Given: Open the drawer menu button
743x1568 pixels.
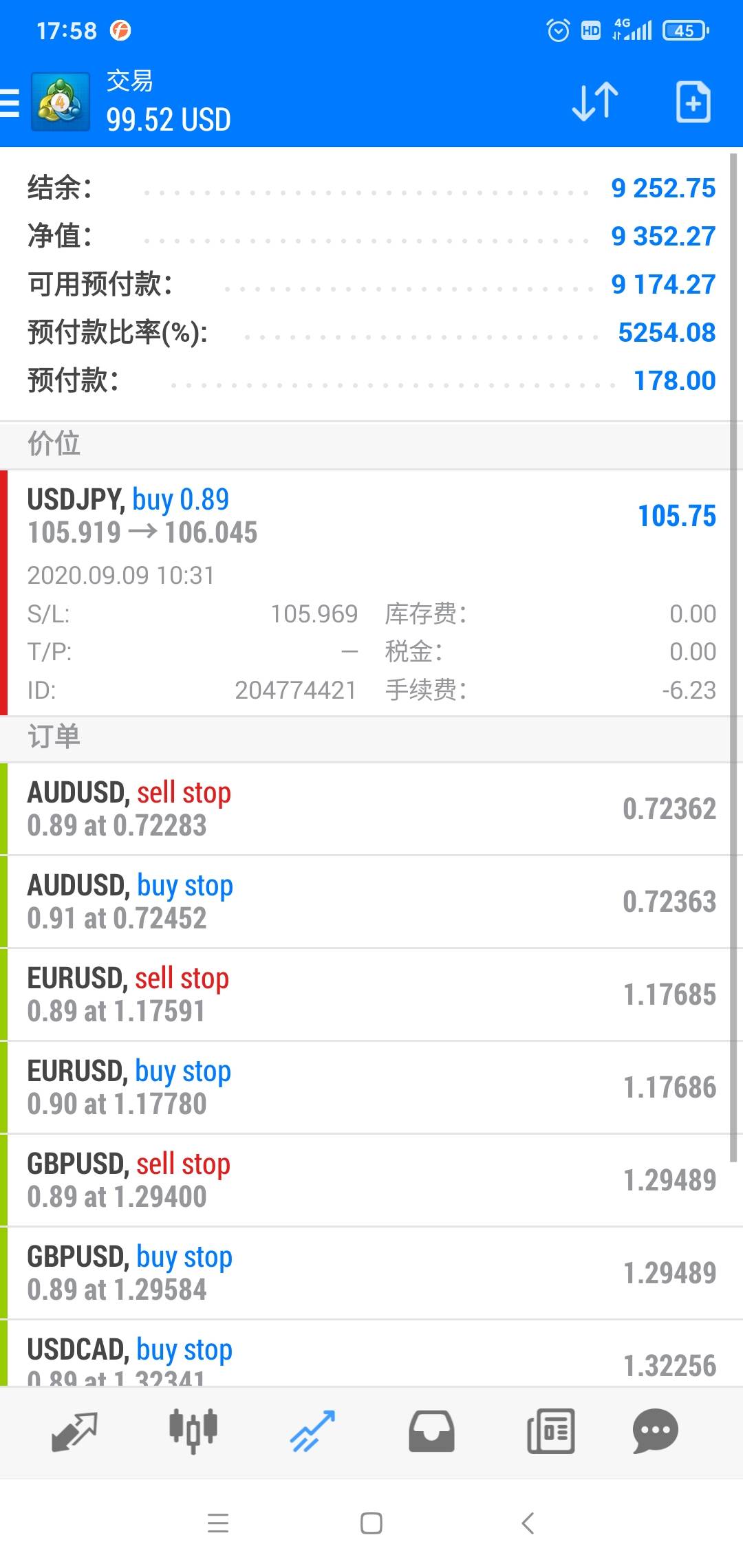Looking at the screenshot, I should 10,103.
